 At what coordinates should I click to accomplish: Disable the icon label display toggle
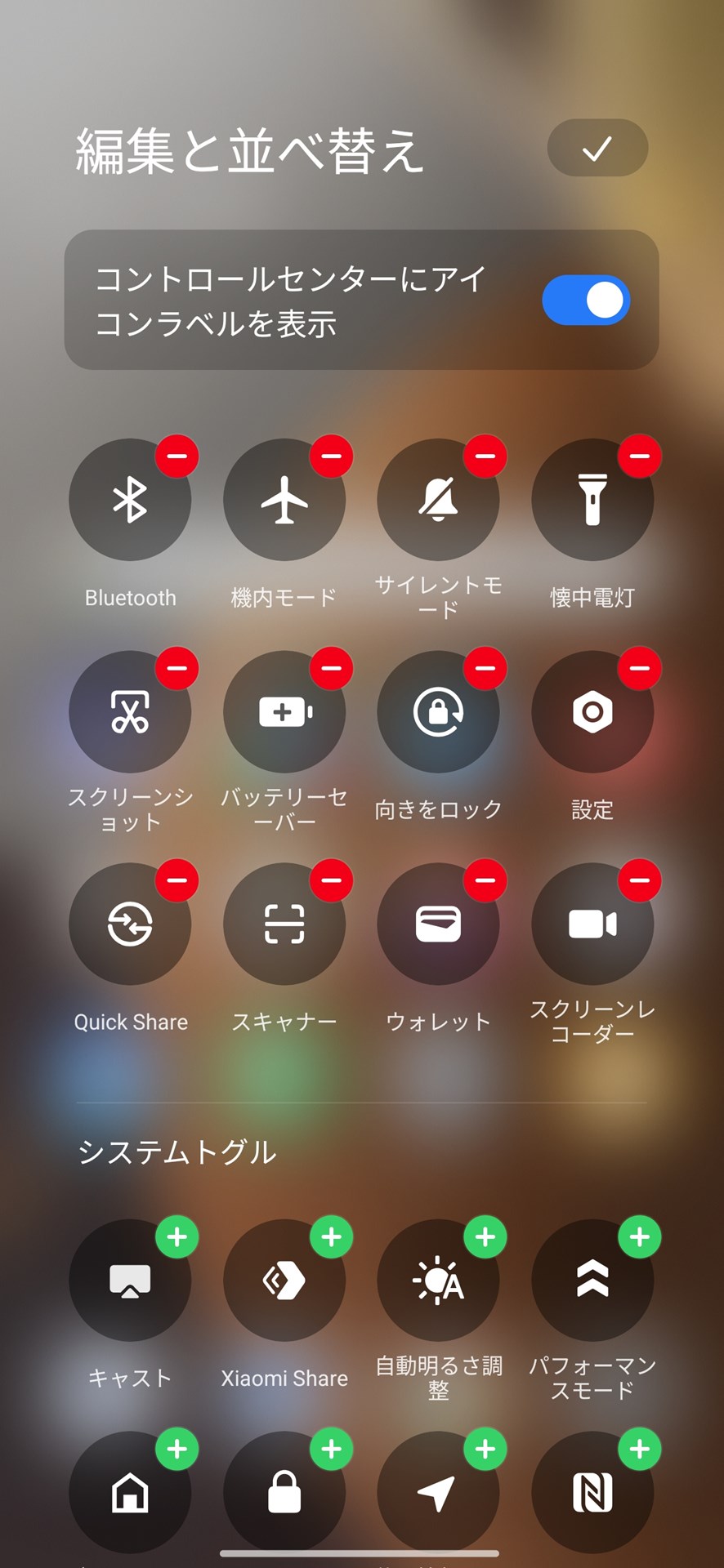[585, 301]
